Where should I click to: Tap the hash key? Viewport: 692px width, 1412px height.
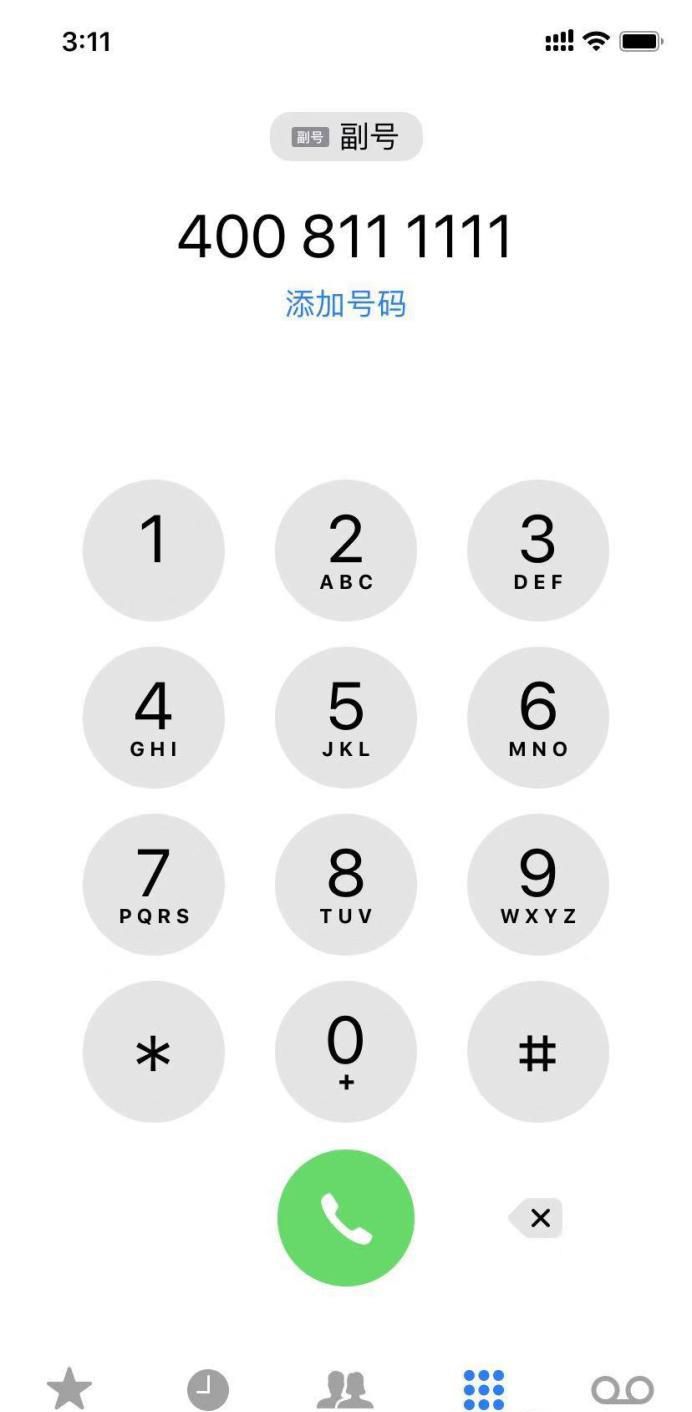click(x=538, y=1052)
